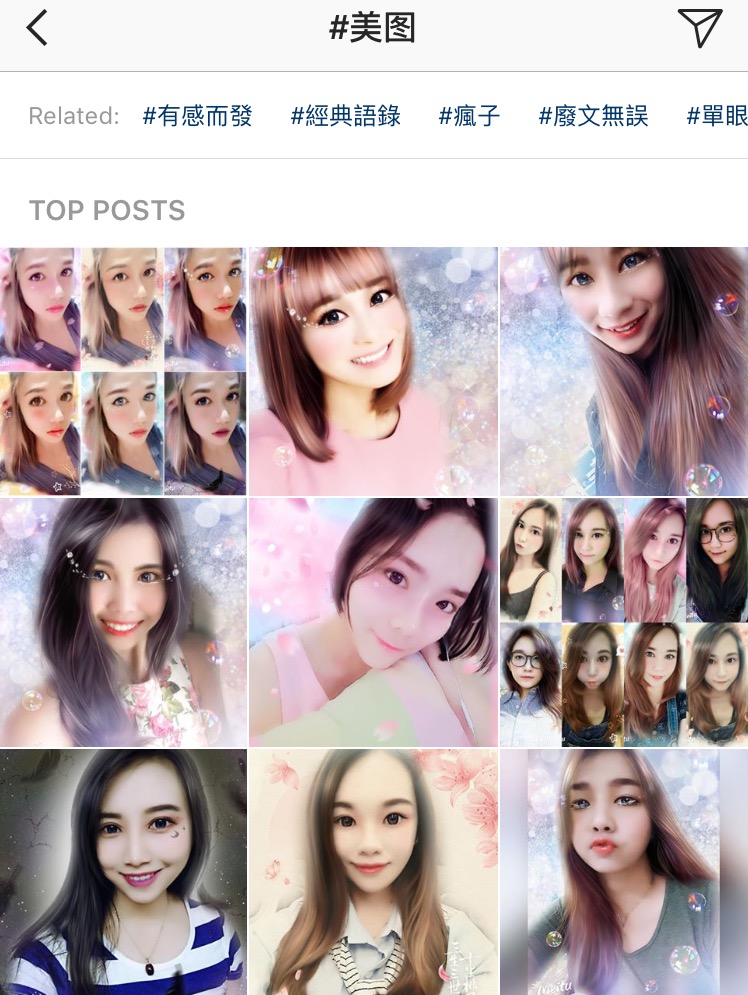
Task: Go back from the #美图 page
Action: click(37, 28)
